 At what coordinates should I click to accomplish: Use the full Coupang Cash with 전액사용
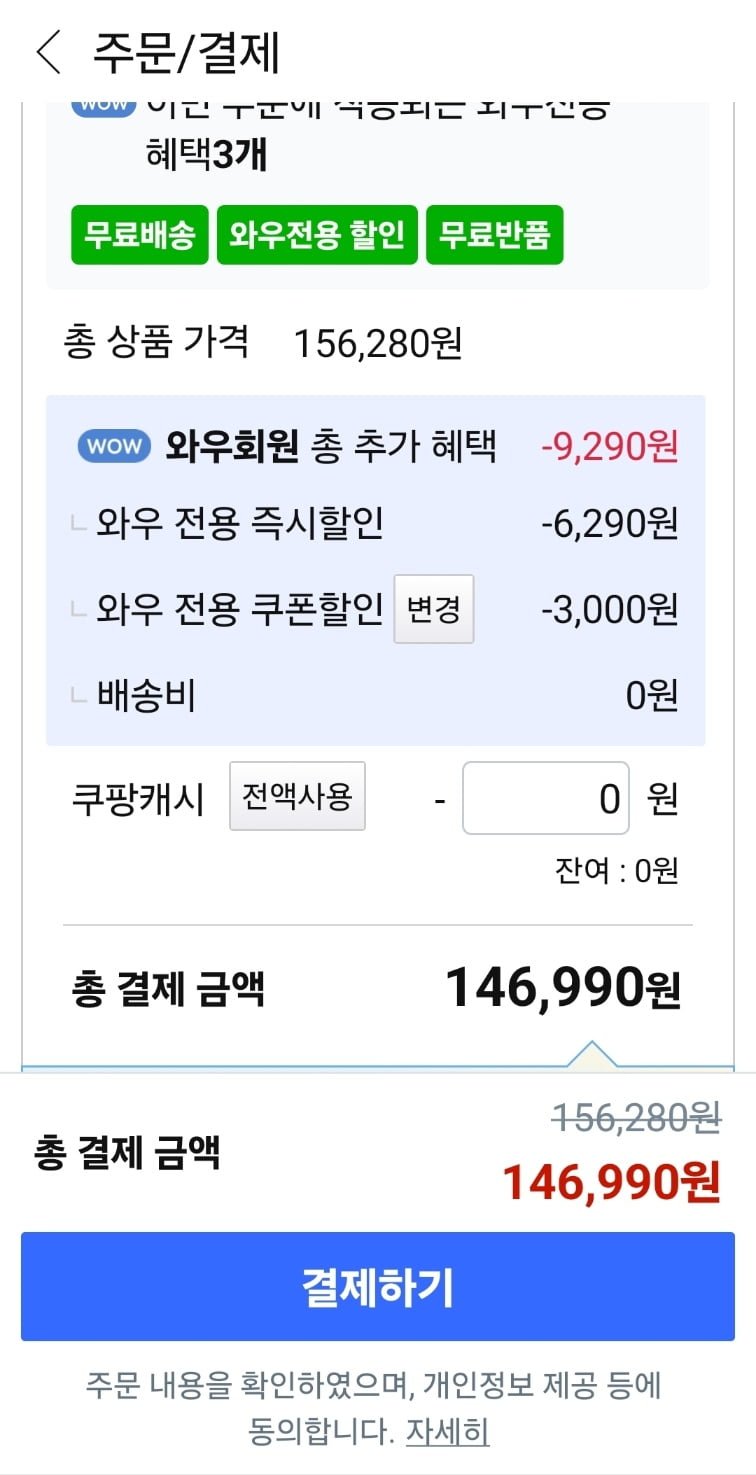[298, 797]
